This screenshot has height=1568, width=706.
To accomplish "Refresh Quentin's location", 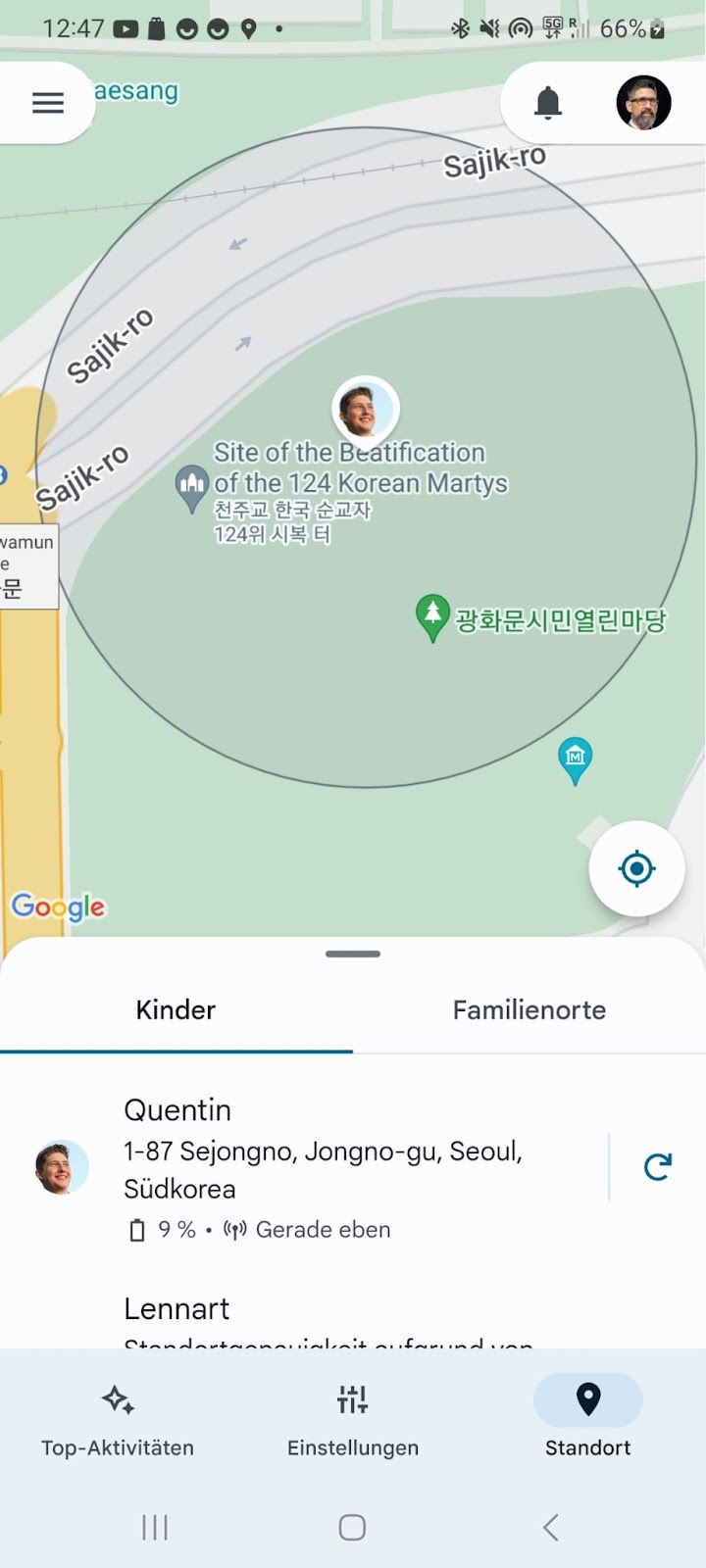I will coord(658,1166).
